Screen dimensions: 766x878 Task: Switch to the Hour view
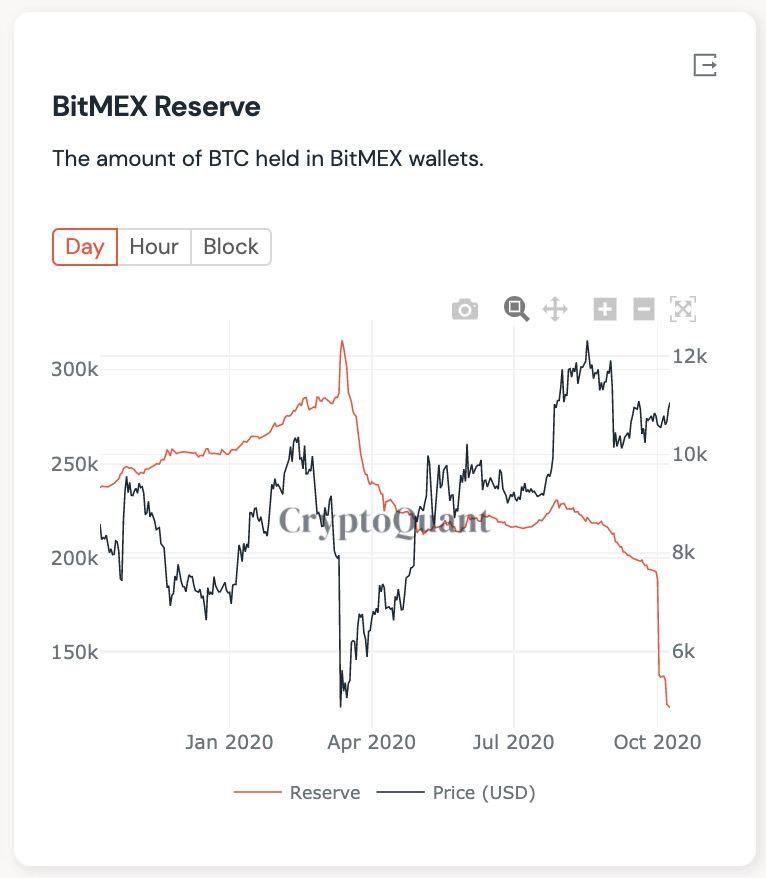[x=153, y=246]
